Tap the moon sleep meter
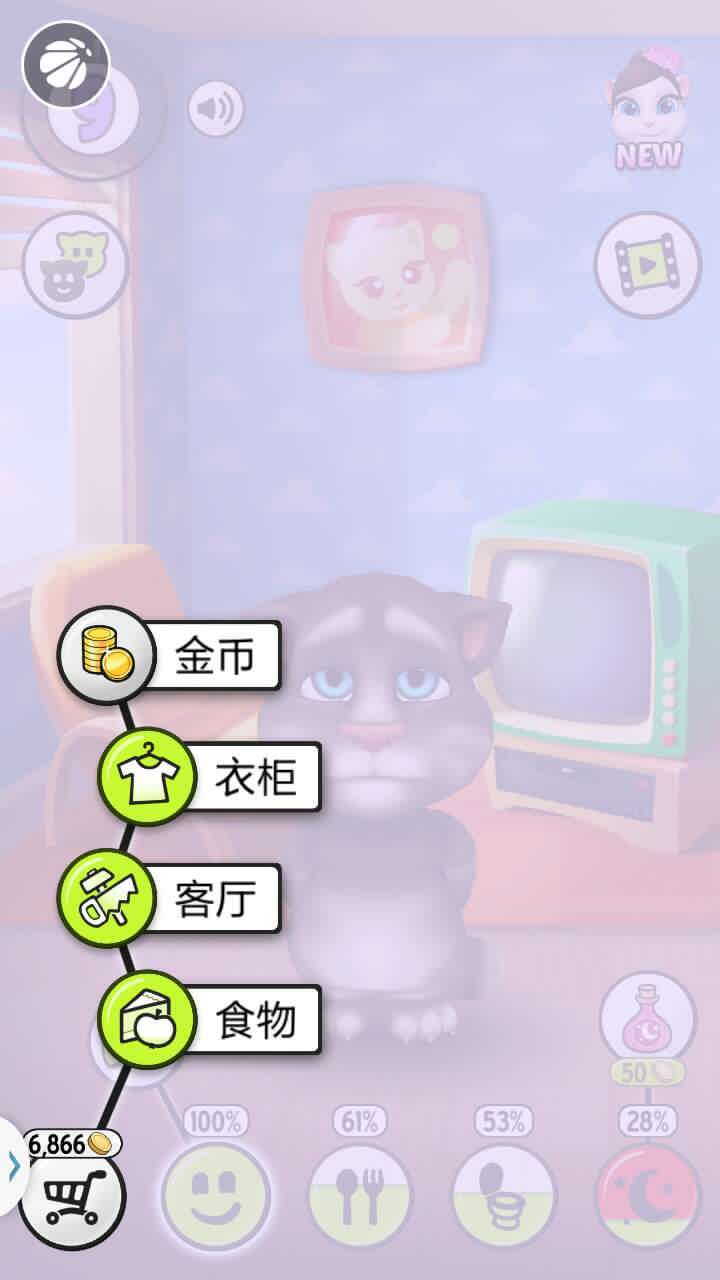 [x=647, y=1196]
